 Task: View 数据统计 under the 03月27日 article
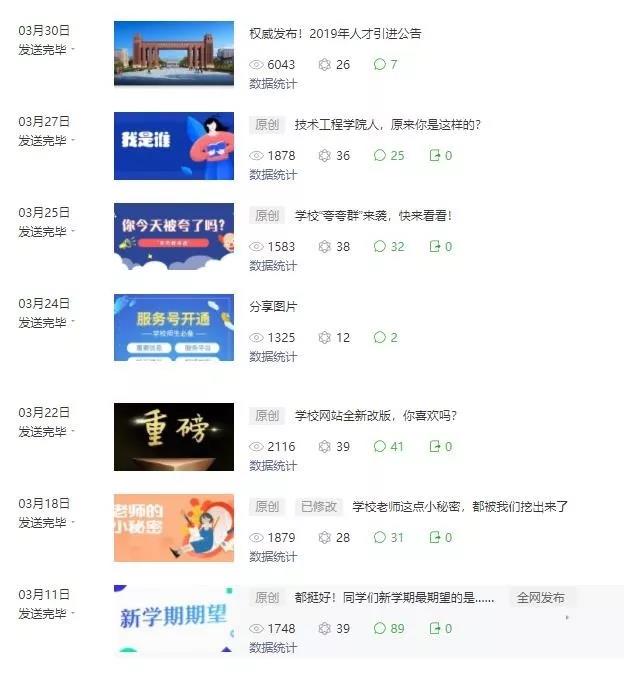click(x=273, y=175)
